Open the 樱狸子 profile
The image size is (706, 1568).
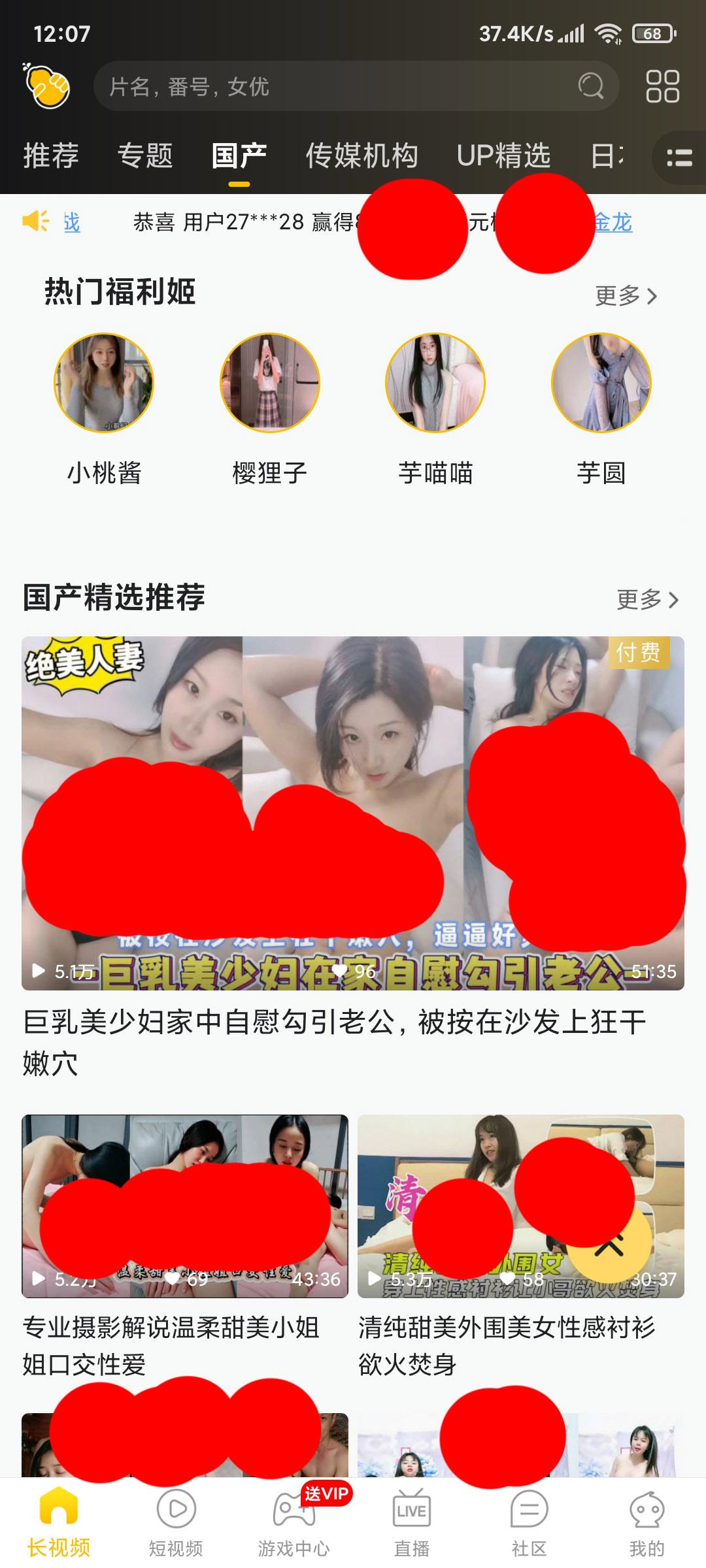coord(269,383)
